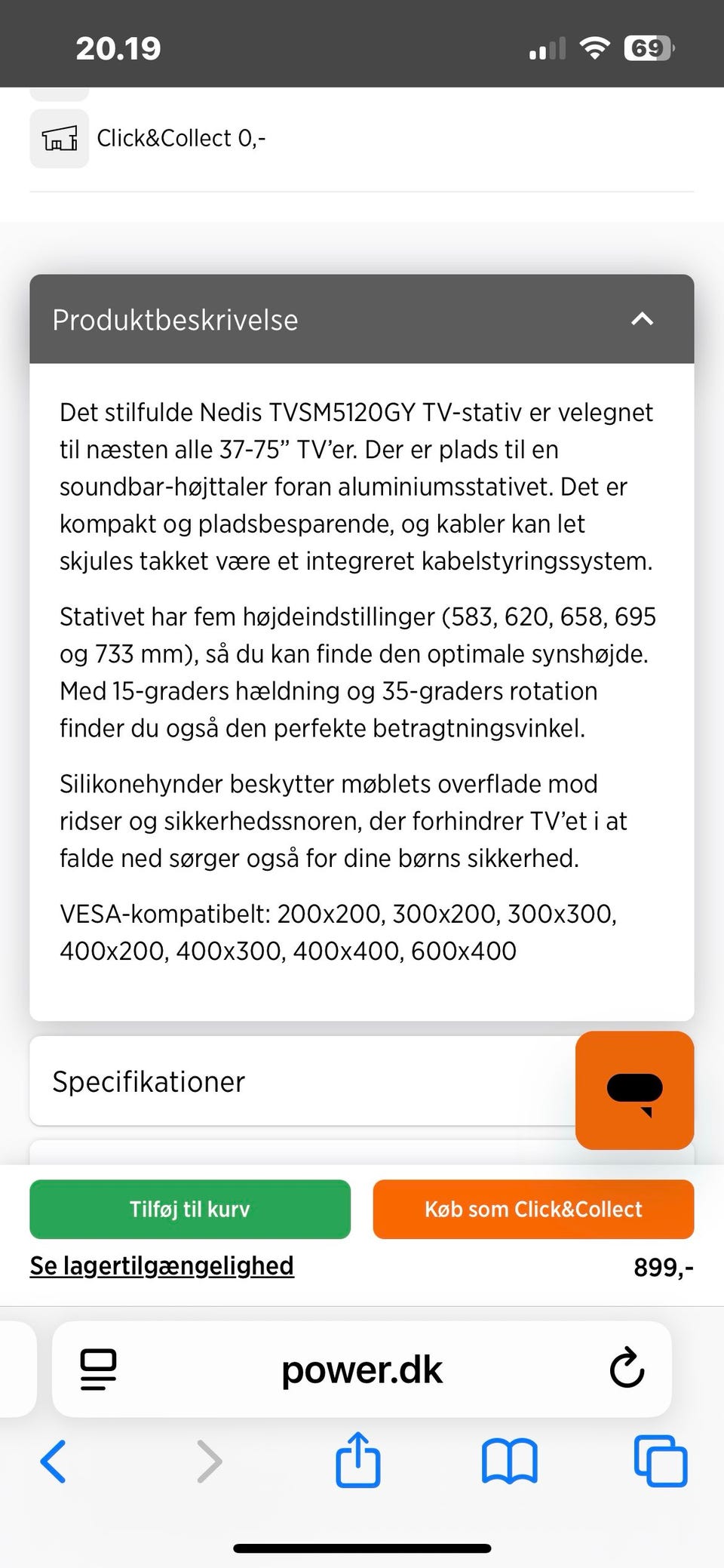
Task: Click the Click&Collect store icon
Action: click(x=59, y=138)
